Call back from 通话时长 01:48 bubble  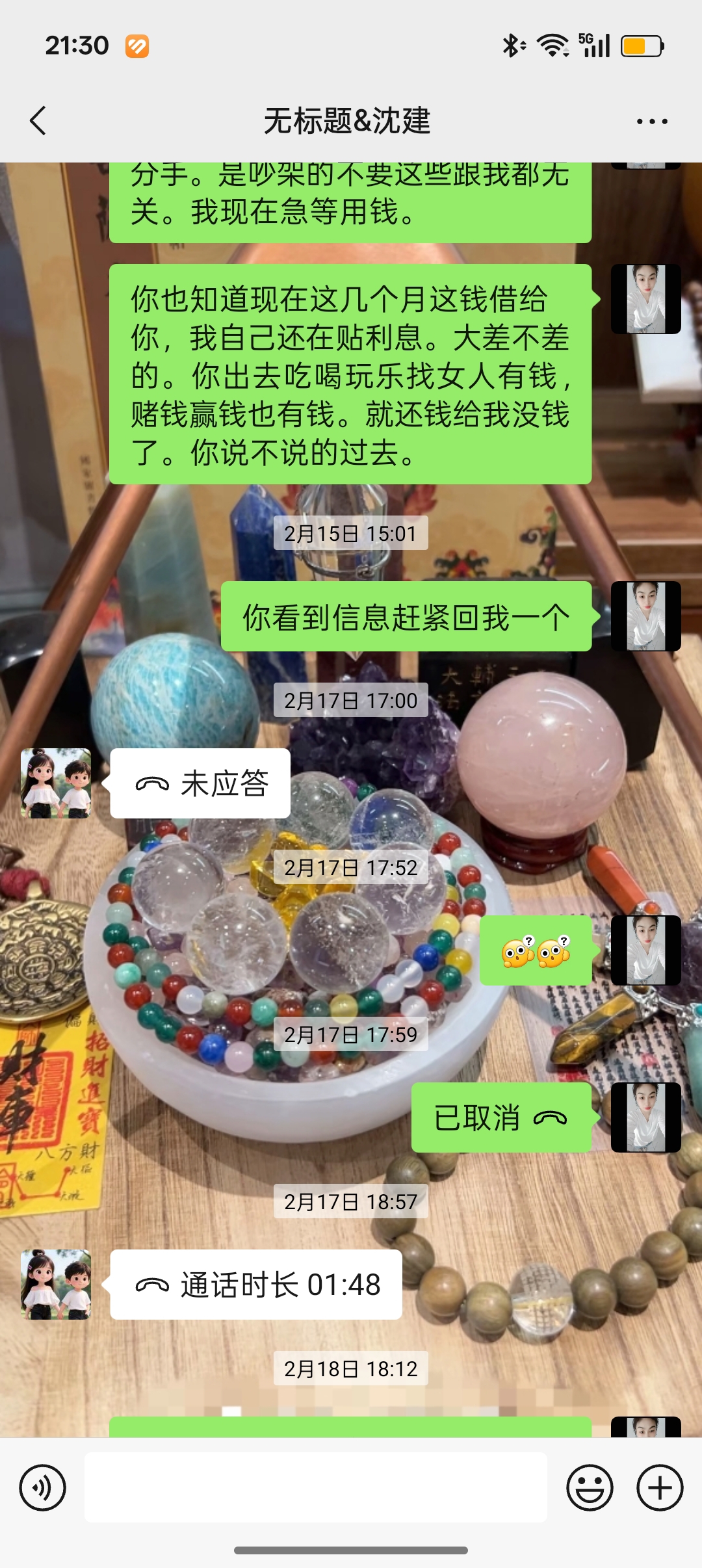pos(256,1285)
